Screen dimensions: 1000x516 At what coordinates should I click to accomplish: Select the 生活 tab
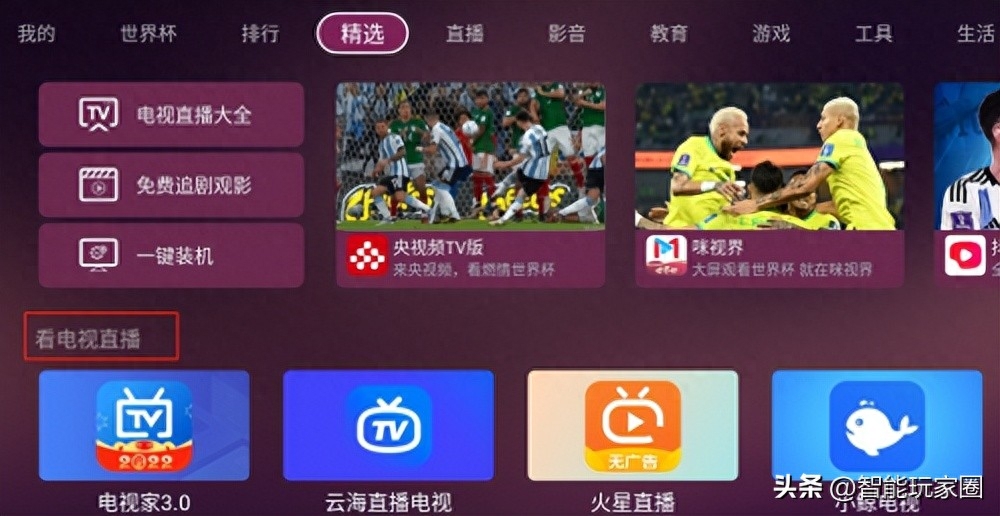[x=975, y=34]
